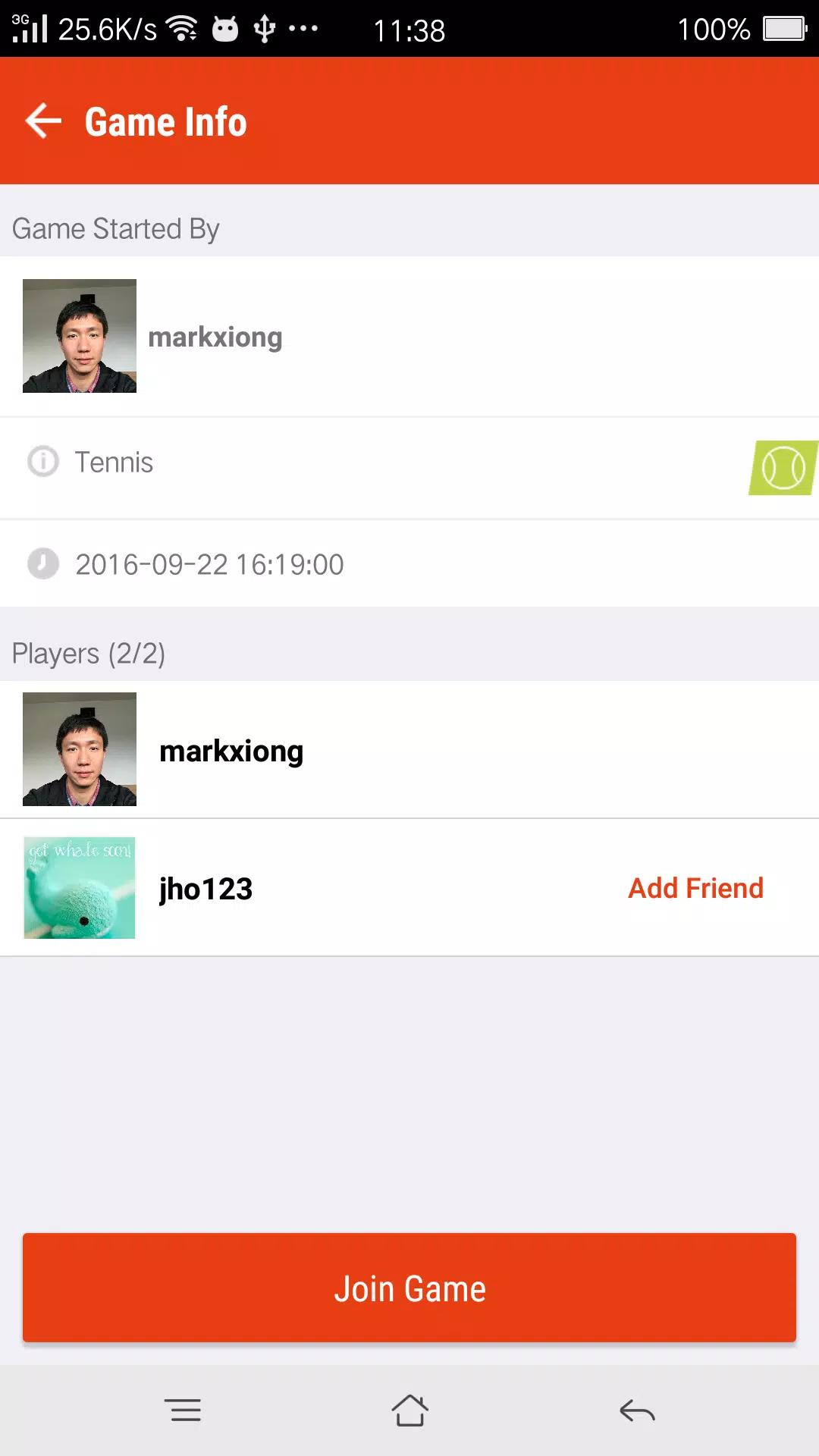
Task: Open game starter markxiong's profile
Action: coord(215,337)
